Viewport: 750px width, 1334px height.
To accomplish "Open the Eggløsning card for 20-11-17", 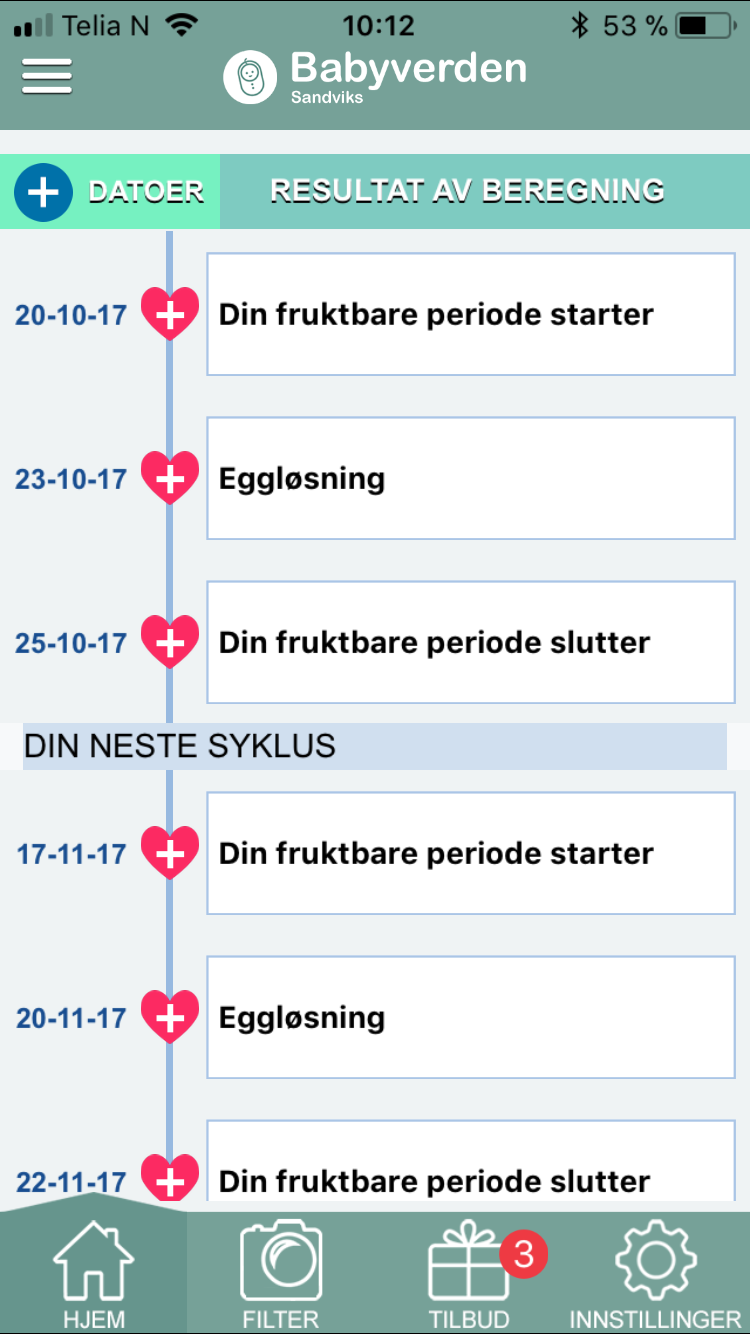I will pos(471,1017).
